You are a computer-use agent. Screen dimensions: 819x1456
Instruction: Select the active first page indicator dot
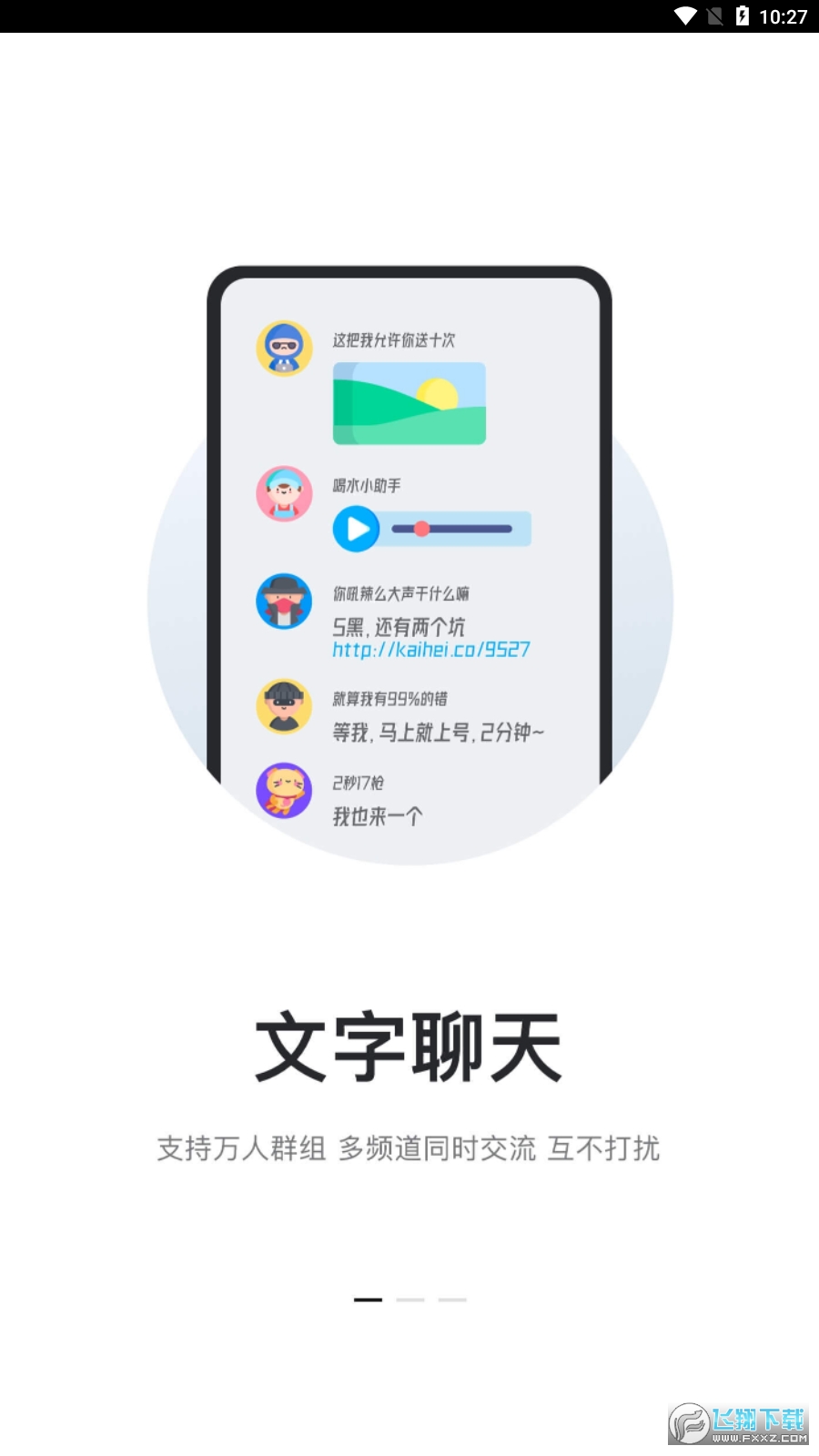tap(368, 1299)
